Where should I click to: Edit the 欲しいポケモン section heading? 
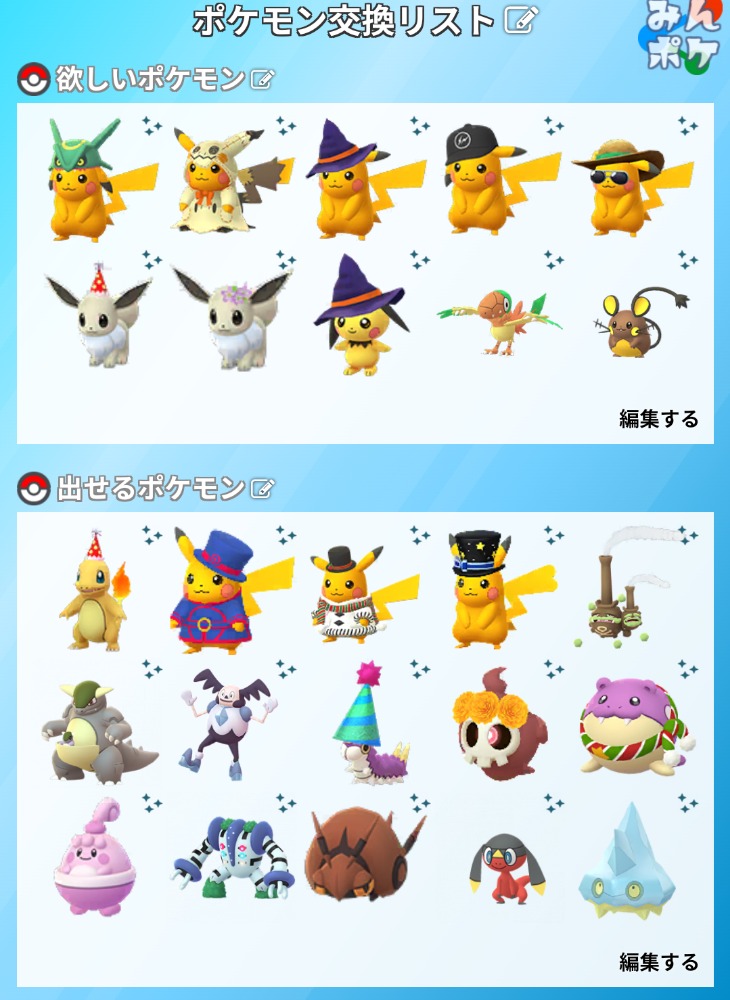pos(263,79)
